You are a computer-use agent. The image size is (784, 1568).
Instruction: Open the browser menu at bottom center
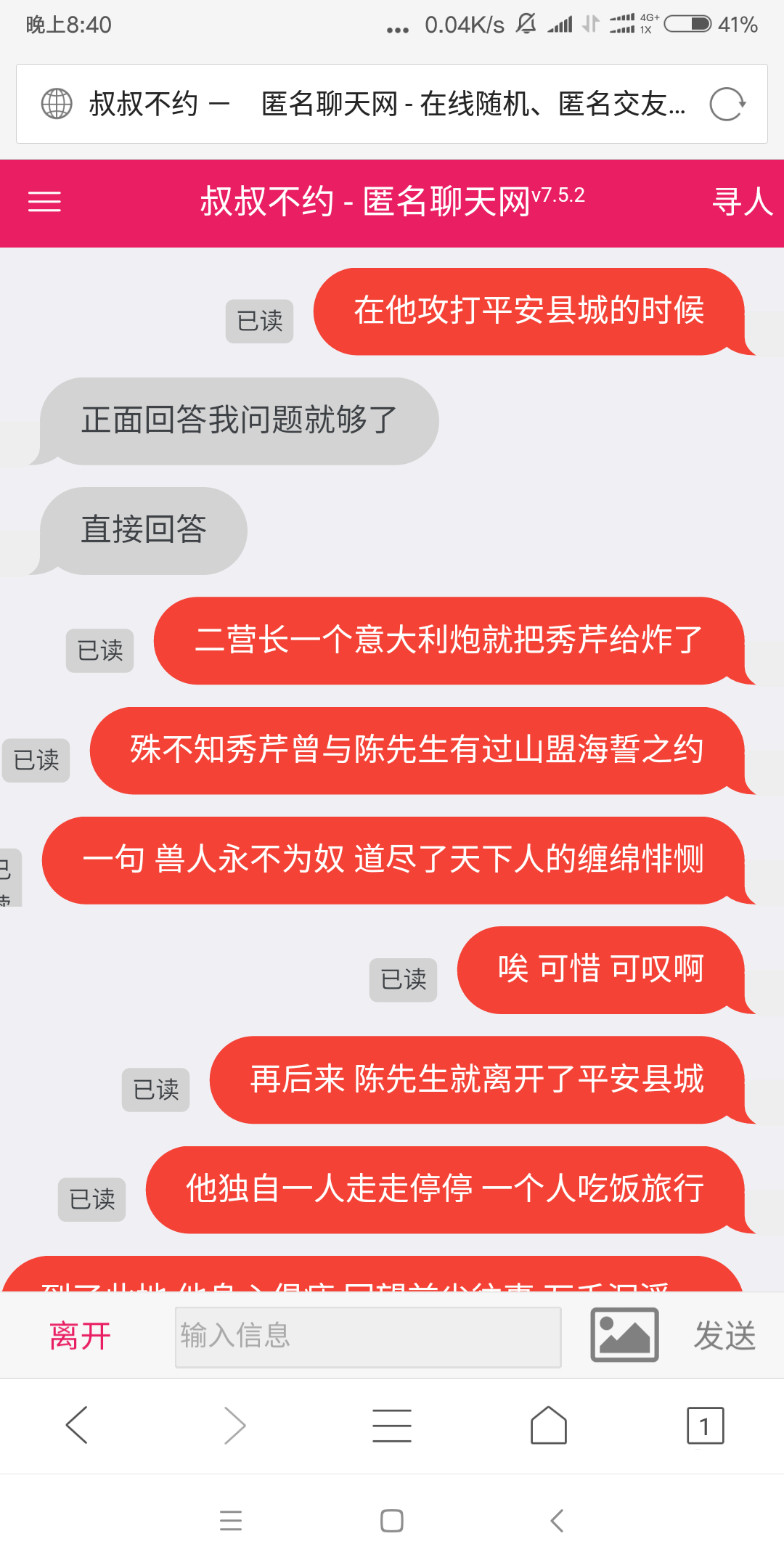392,1425
